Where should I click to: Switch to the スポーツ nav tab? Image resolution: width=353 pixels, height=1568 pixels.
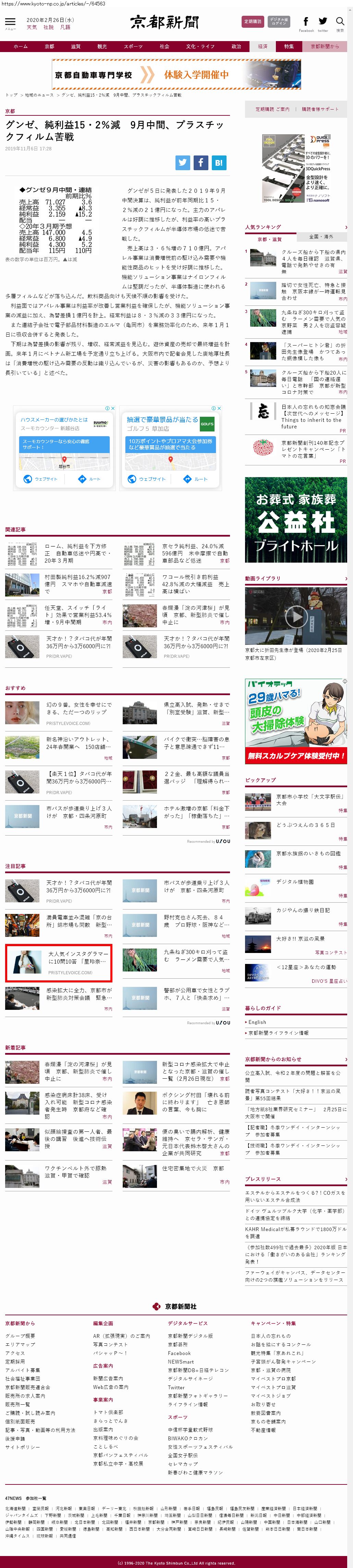(133, 46)
